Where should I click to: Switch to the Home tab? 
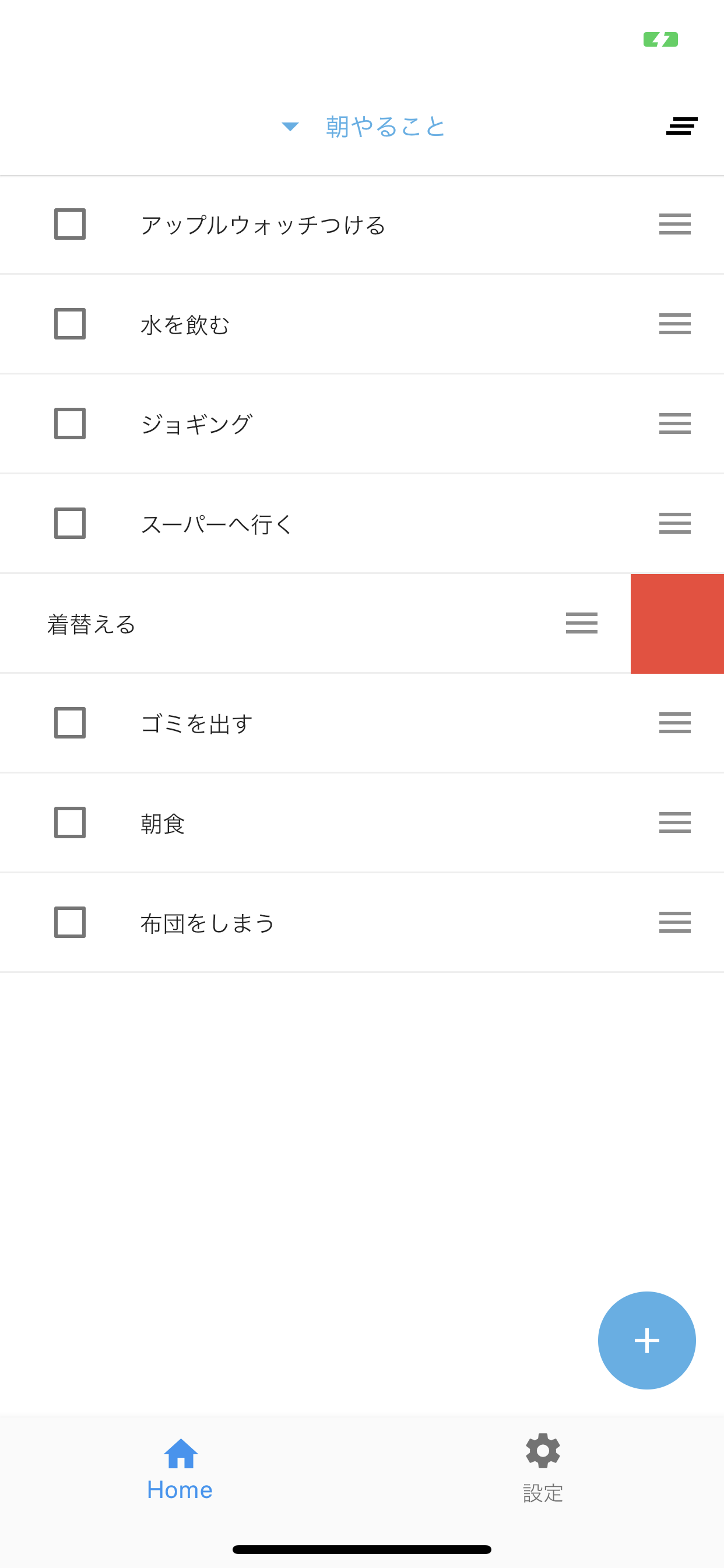180,1469
